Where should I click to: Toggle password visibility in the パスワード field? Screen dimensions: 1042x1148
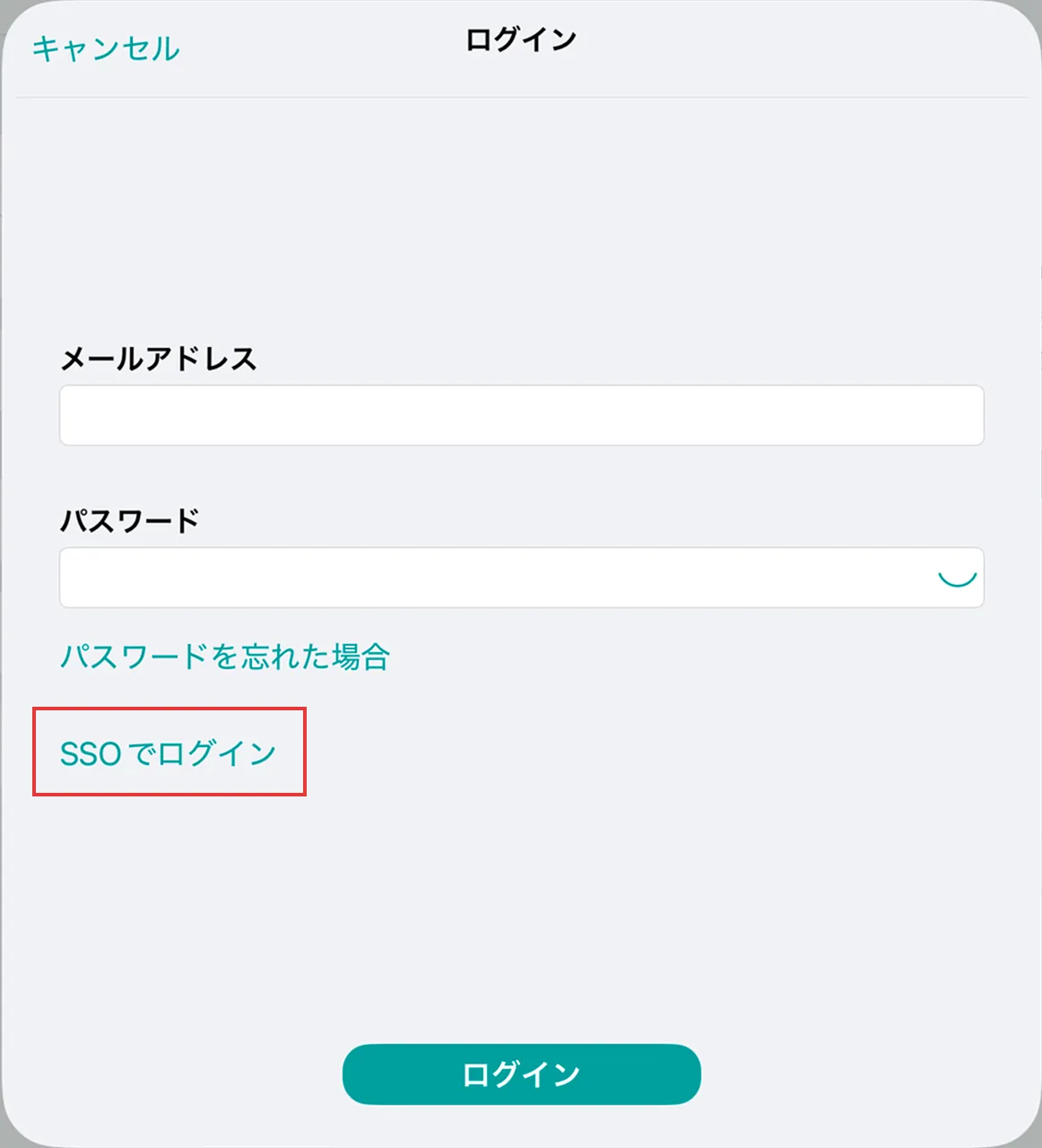(x=957, y=577)
